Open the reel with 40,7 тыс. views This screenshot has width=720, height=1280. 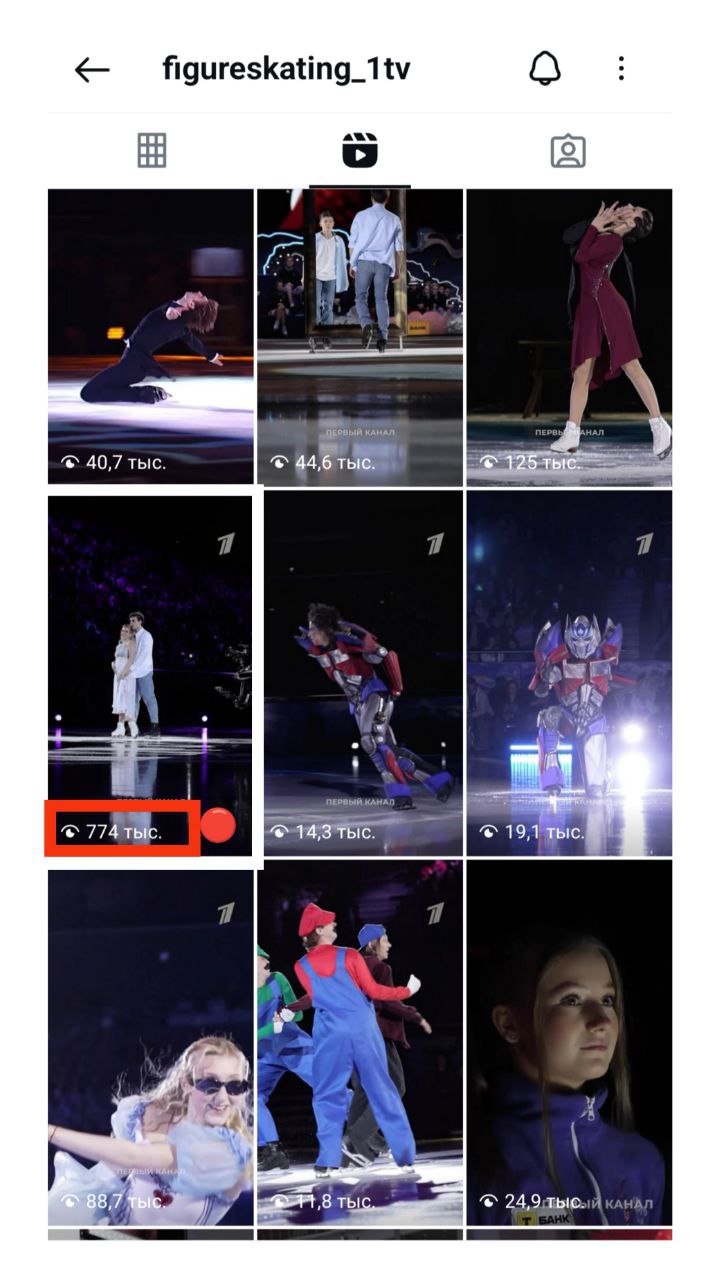pos(151,335)
